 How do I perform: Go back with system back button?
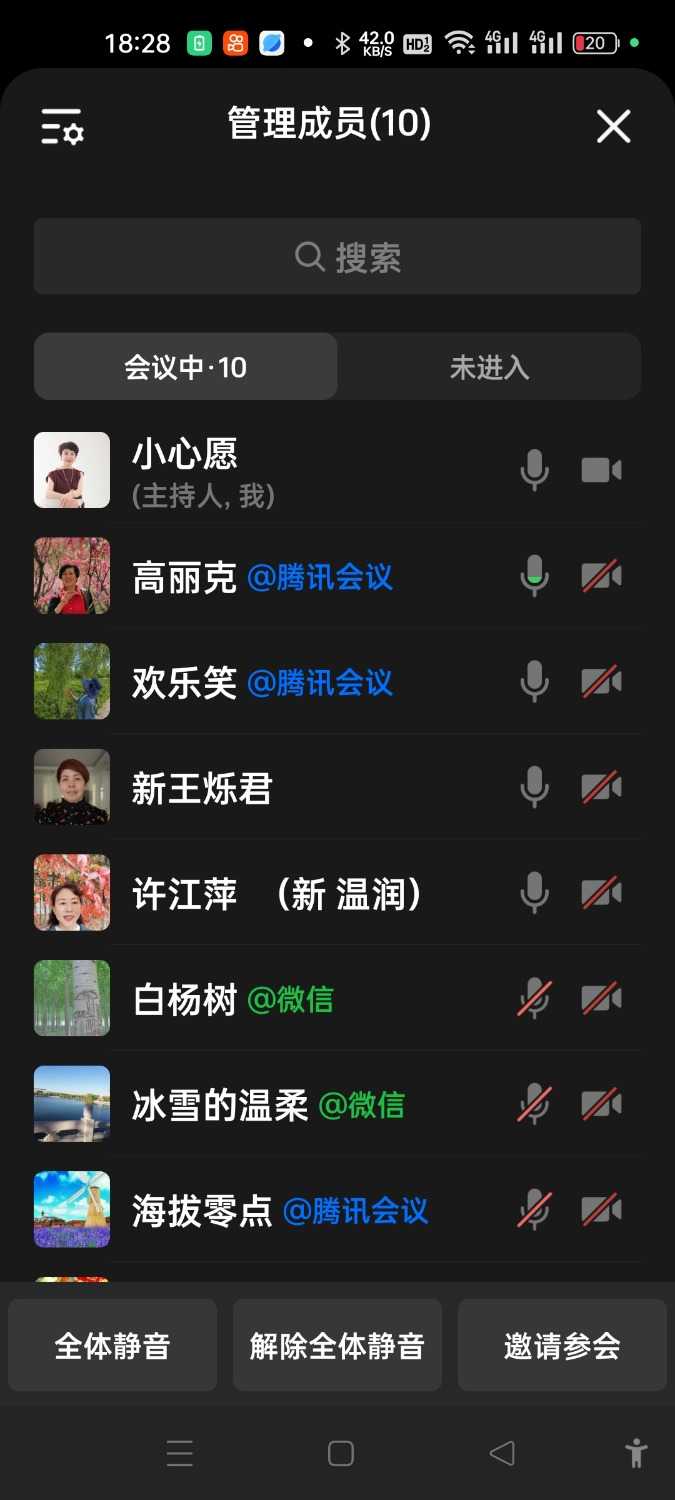tap(502, 1453)
